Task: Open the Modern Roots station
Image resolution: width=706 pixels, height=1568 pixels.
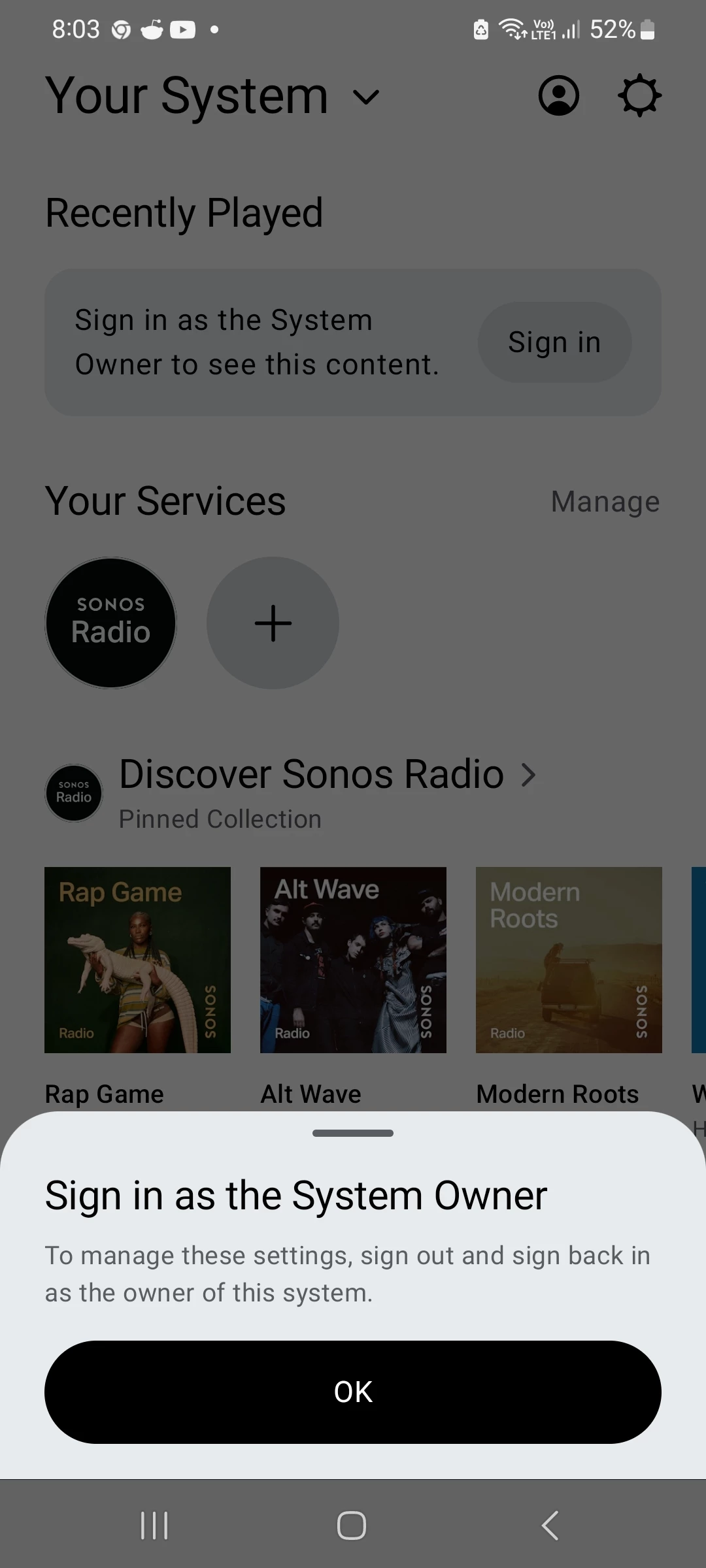Action: click(569, 960)
